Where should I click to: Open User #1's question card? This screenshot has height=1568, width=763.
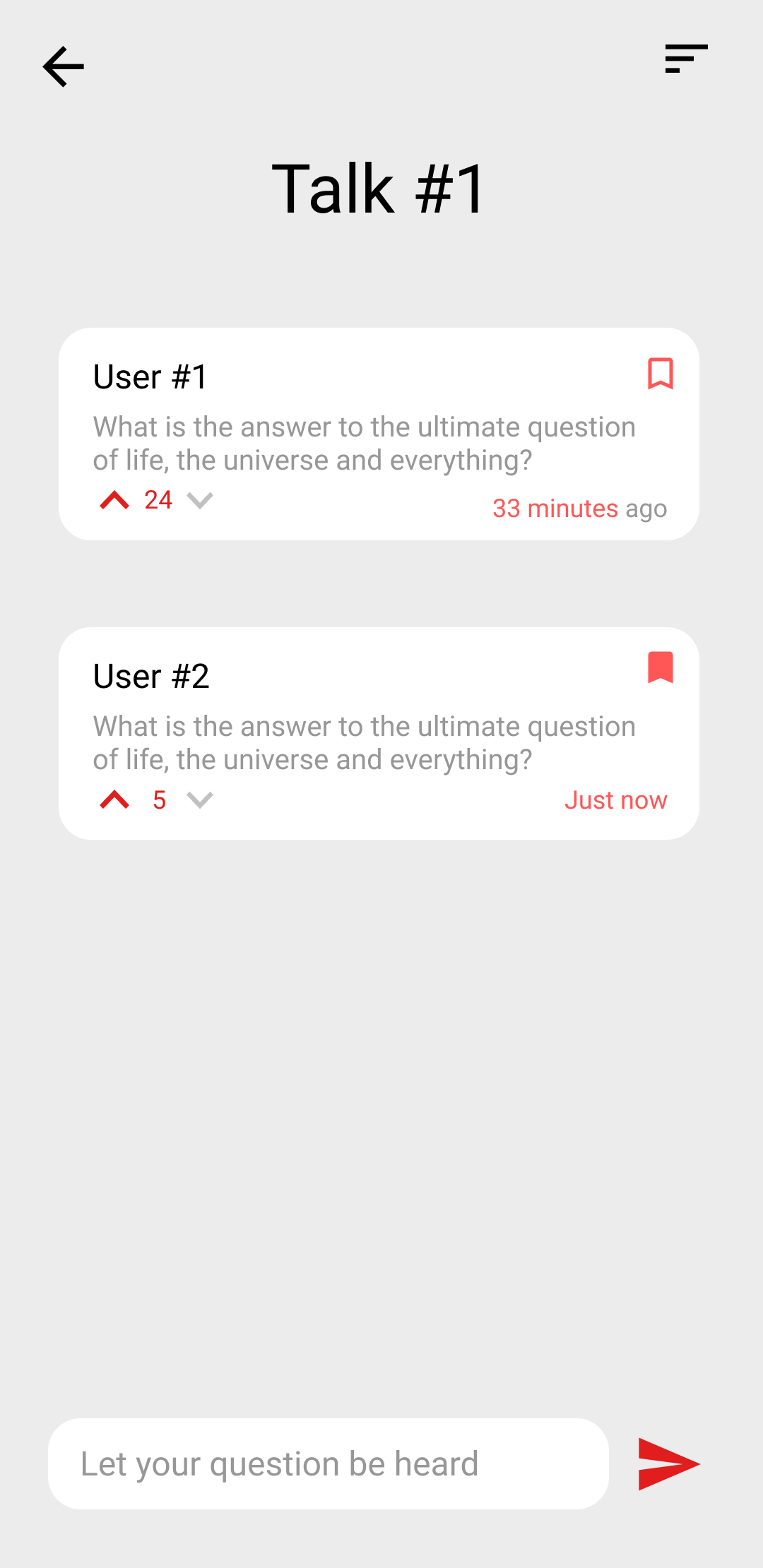379,434
